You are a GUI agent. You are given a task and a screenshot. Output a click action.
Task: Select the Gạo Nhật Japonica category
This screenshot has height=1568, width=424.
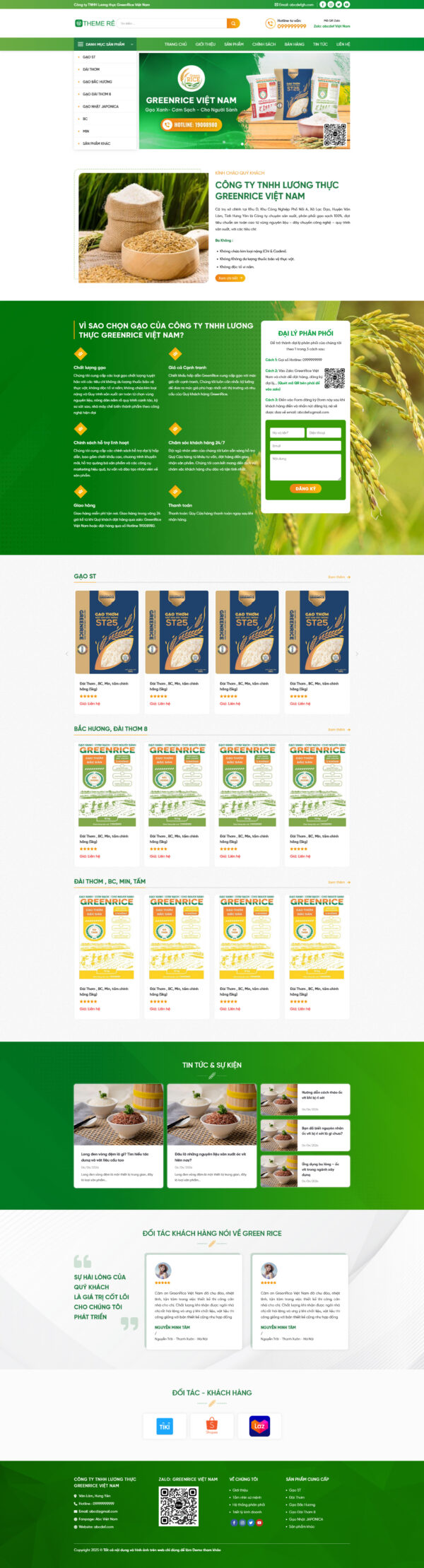pos(100,107)
